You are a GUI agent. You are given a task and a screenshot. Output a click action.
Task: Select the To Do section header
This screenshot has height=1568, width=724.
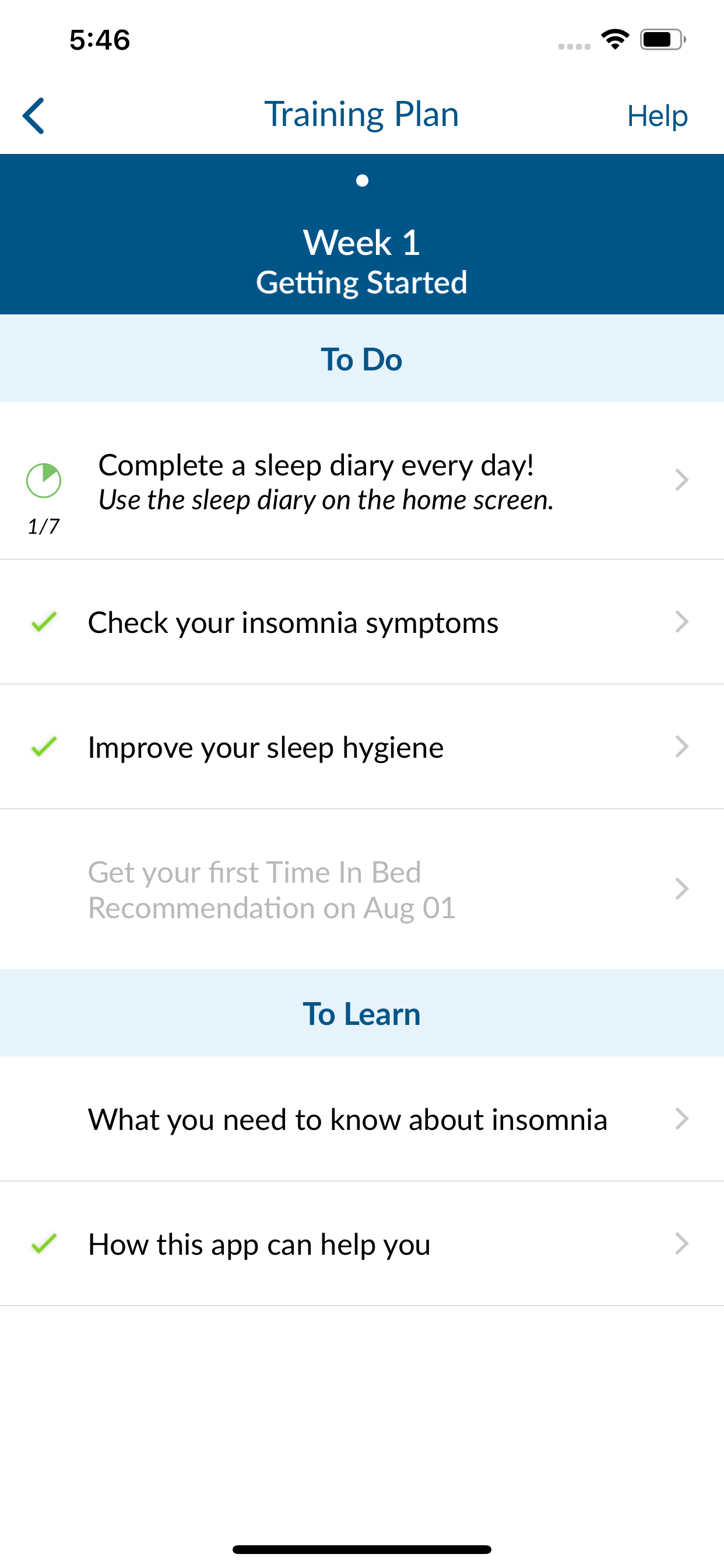tap(361, 359)
